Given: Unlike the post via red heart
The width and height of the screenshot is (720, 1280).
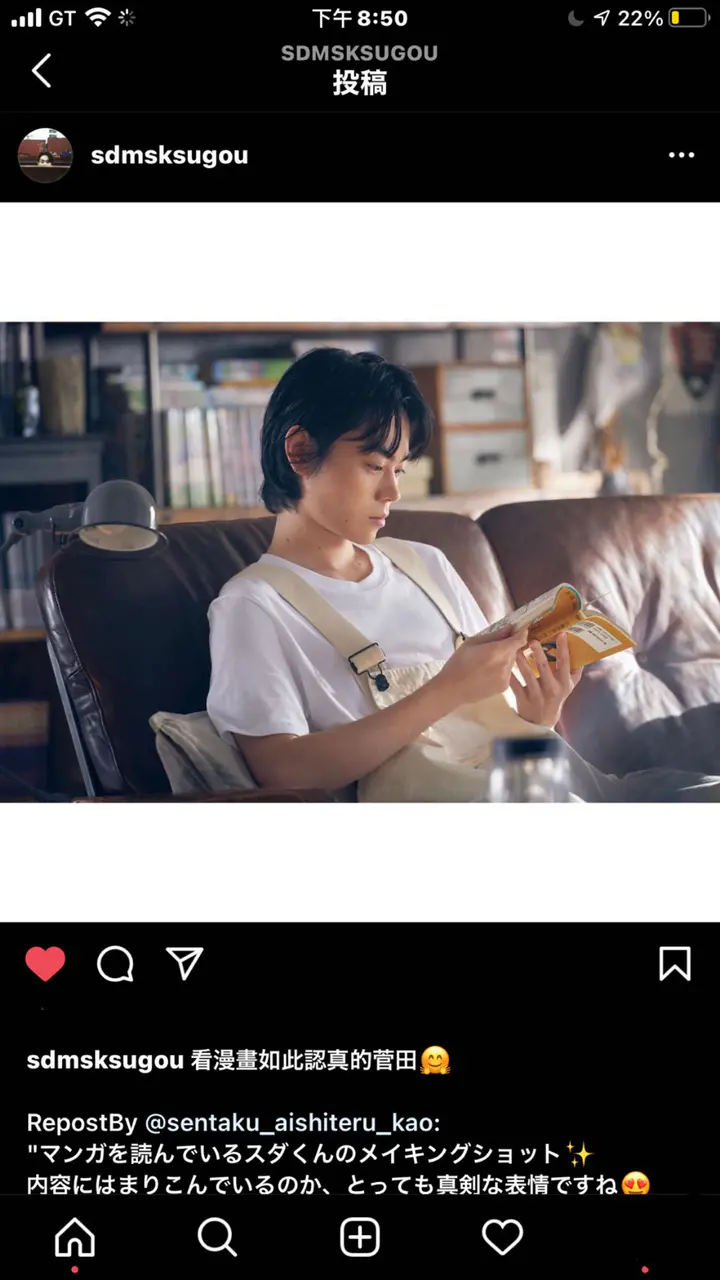Looking at the screenshot, I should pos(45,964).
